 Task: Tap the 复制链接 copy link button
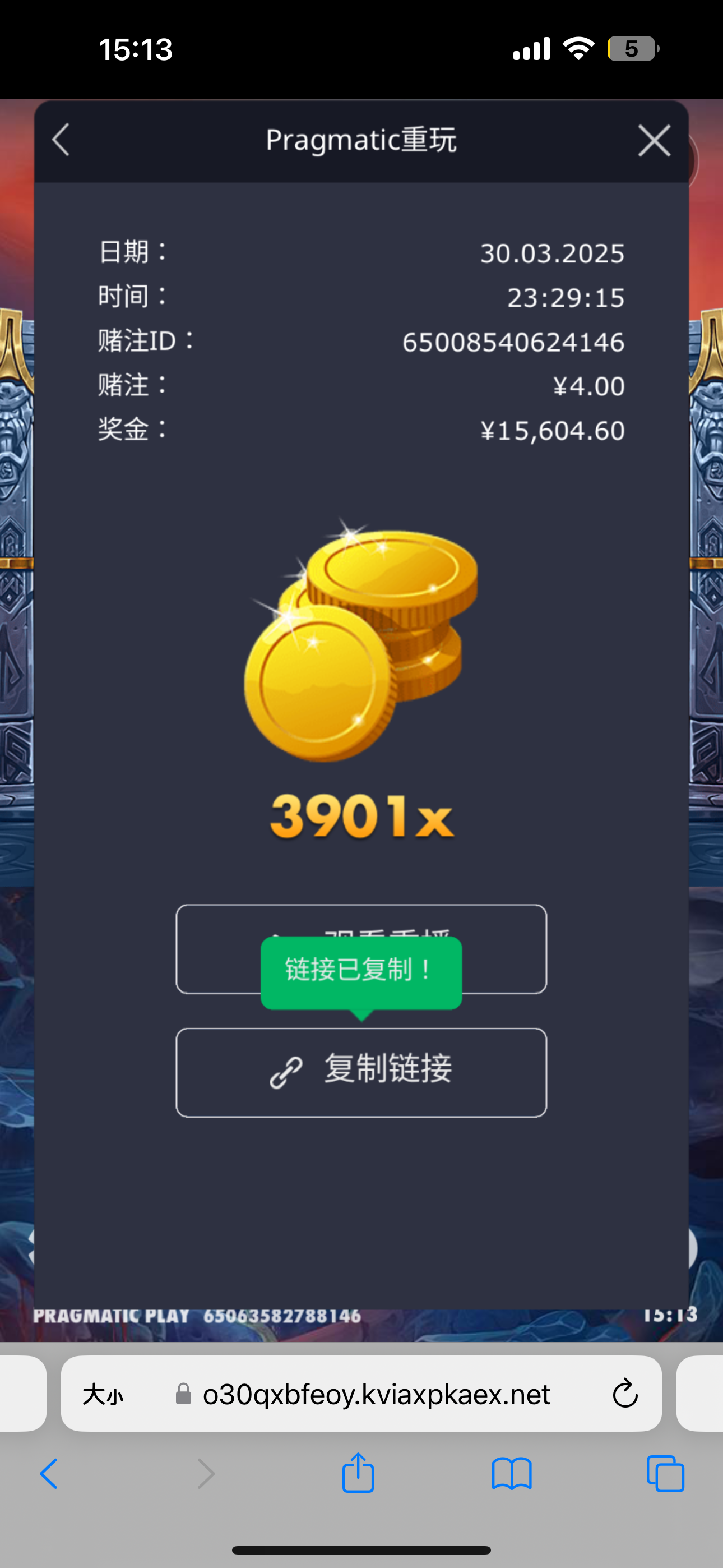tap(361, 1072)
